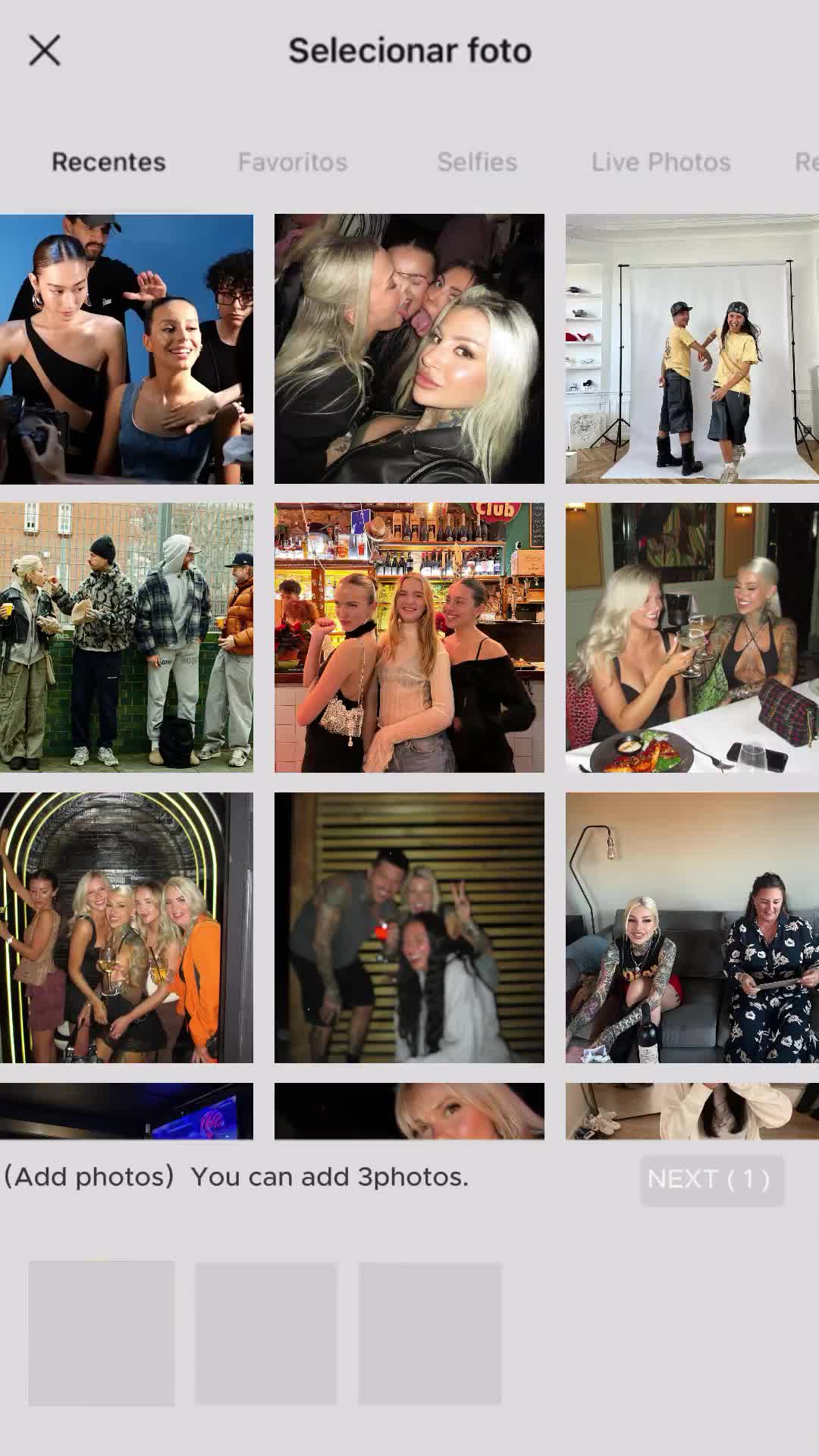This screenshot has height=1456, width=819.
Task: Choose the group photo under neon arch
Action: pos(127,927)
